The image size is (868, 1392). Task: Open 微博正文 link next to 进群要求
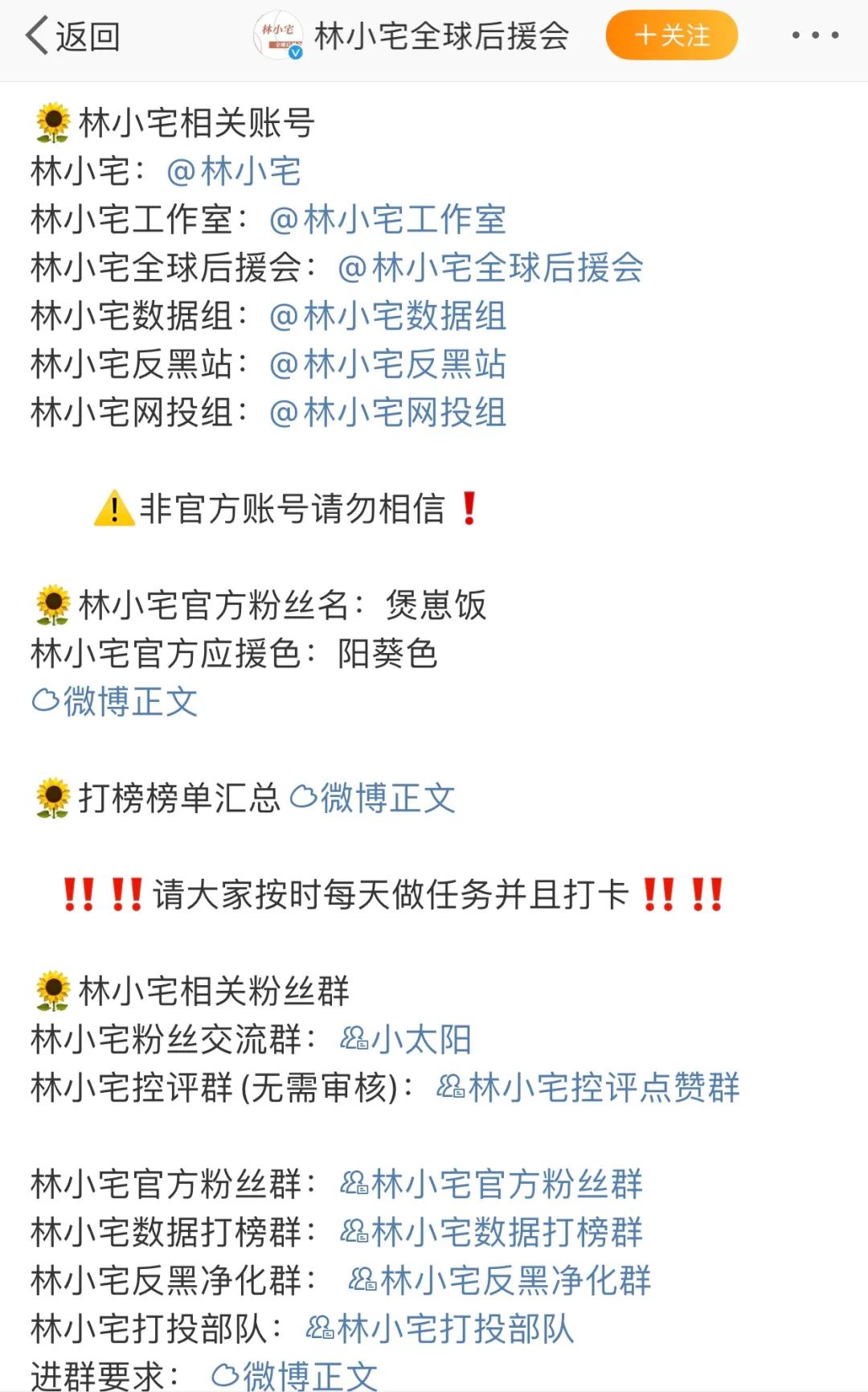294,1375
